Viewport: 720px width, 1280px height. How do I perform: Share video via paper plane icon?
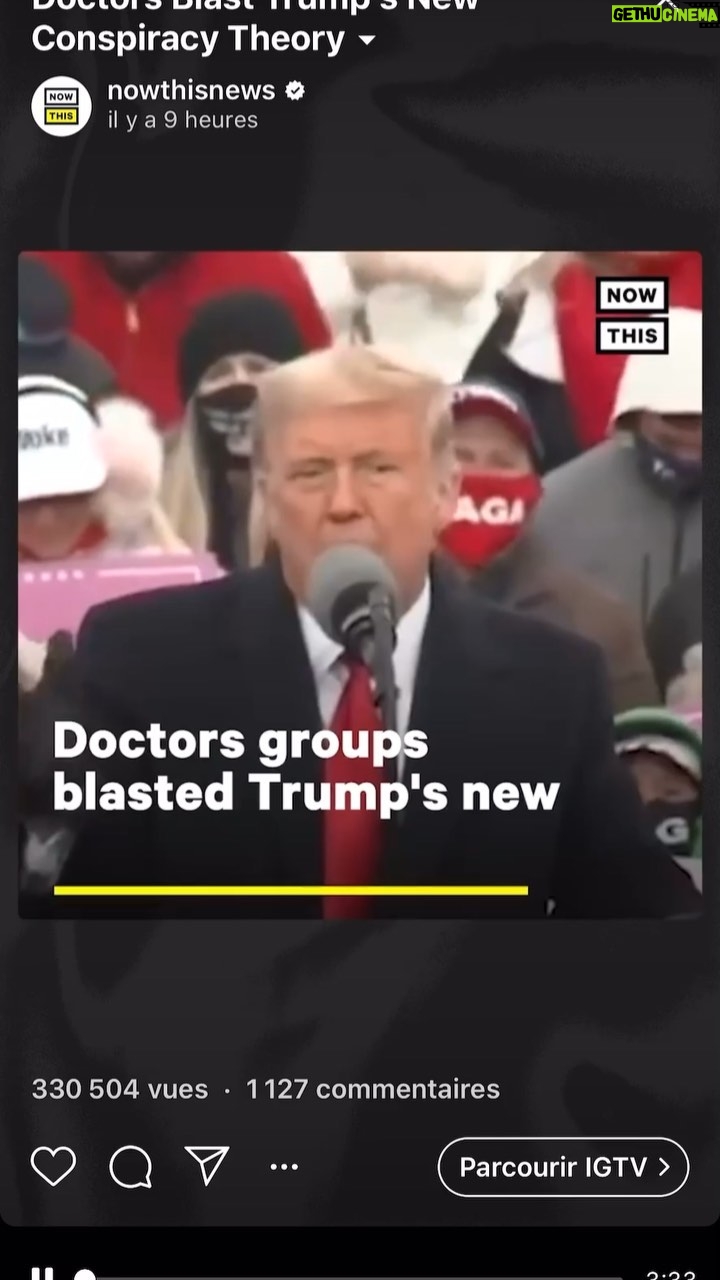point(207,1166)
